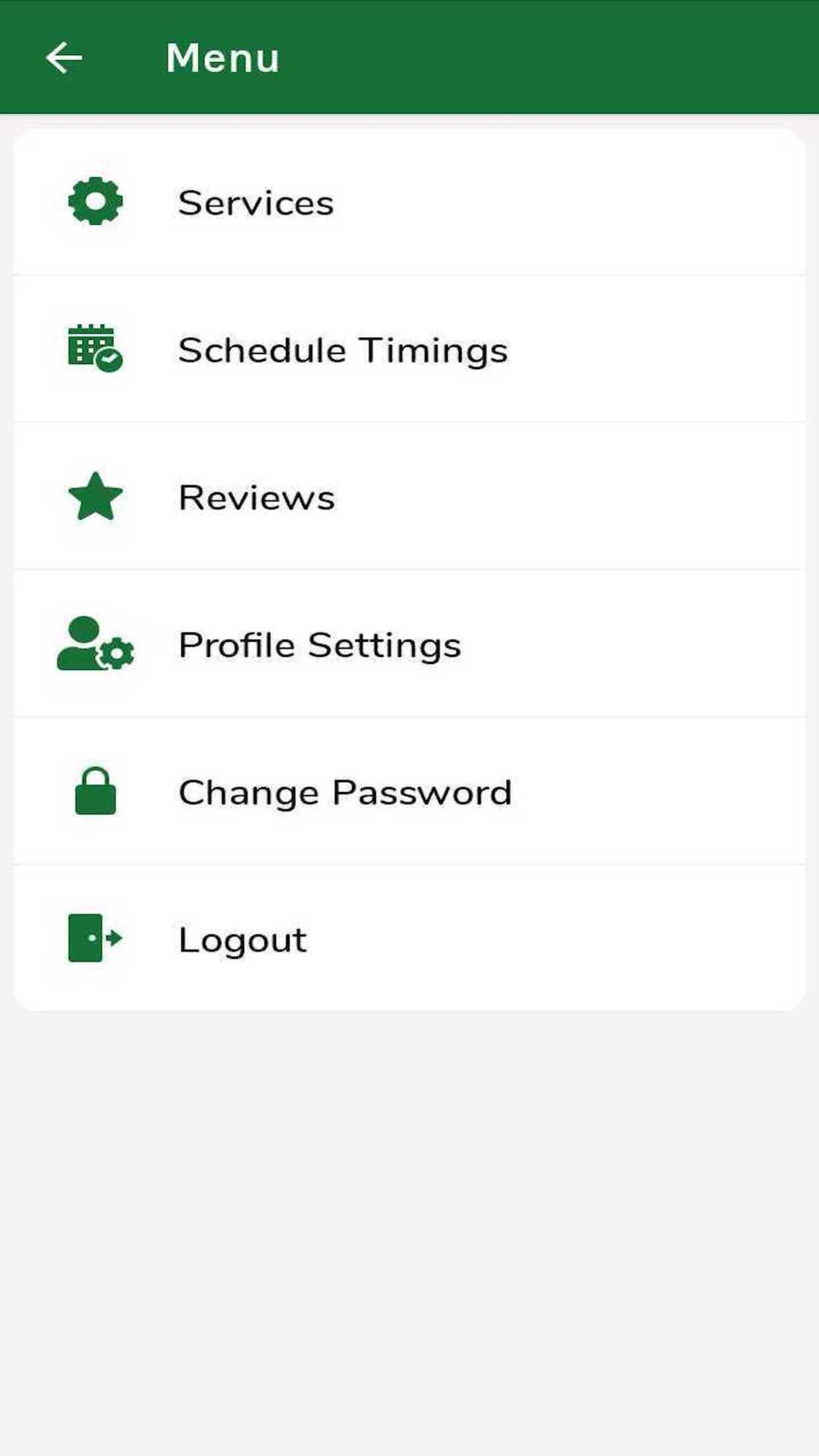Open Profile Settings
Screen dimensions: 819x1456
pos(319,644)
